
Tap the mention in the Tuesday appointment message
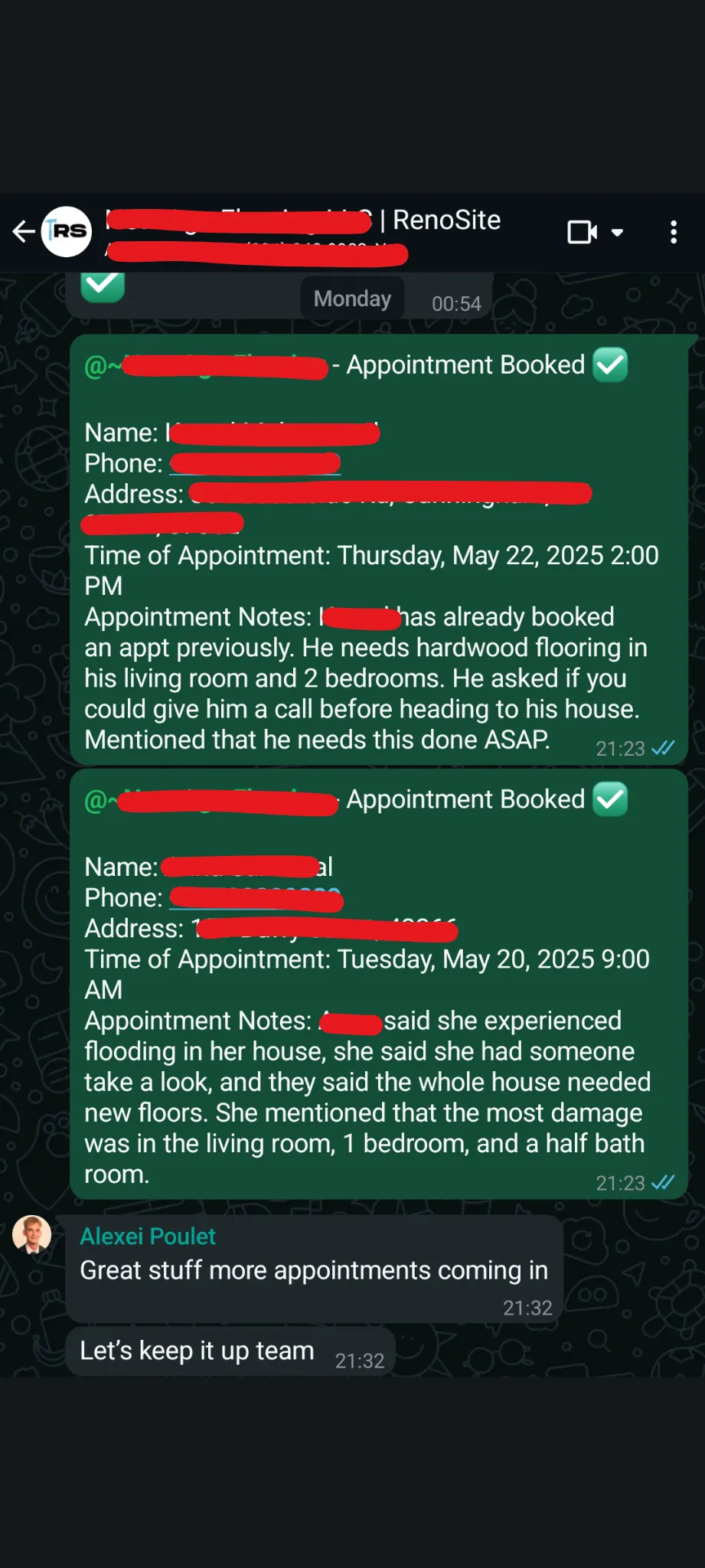pyautogui.click(x=211, y=801)
